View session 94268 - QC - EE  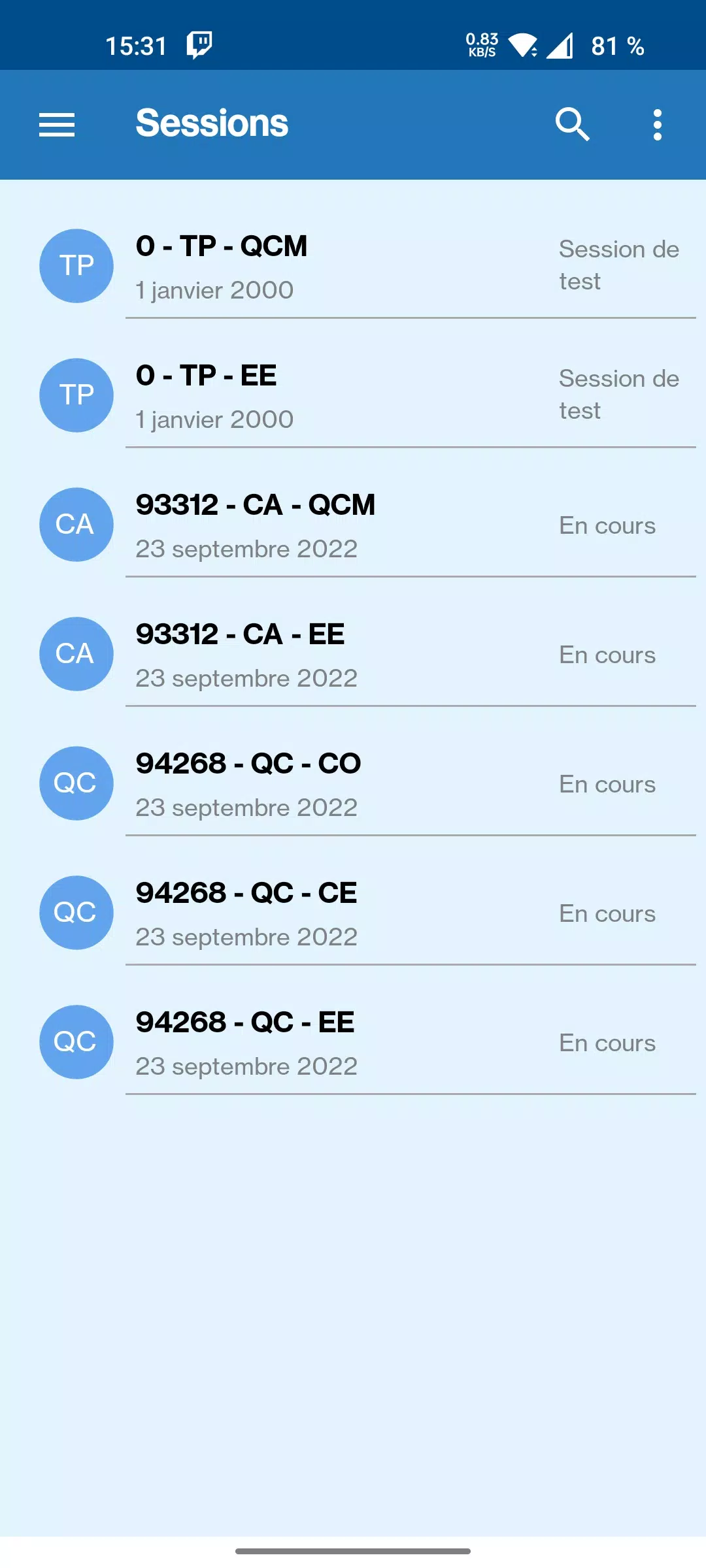click(353, 1042)
